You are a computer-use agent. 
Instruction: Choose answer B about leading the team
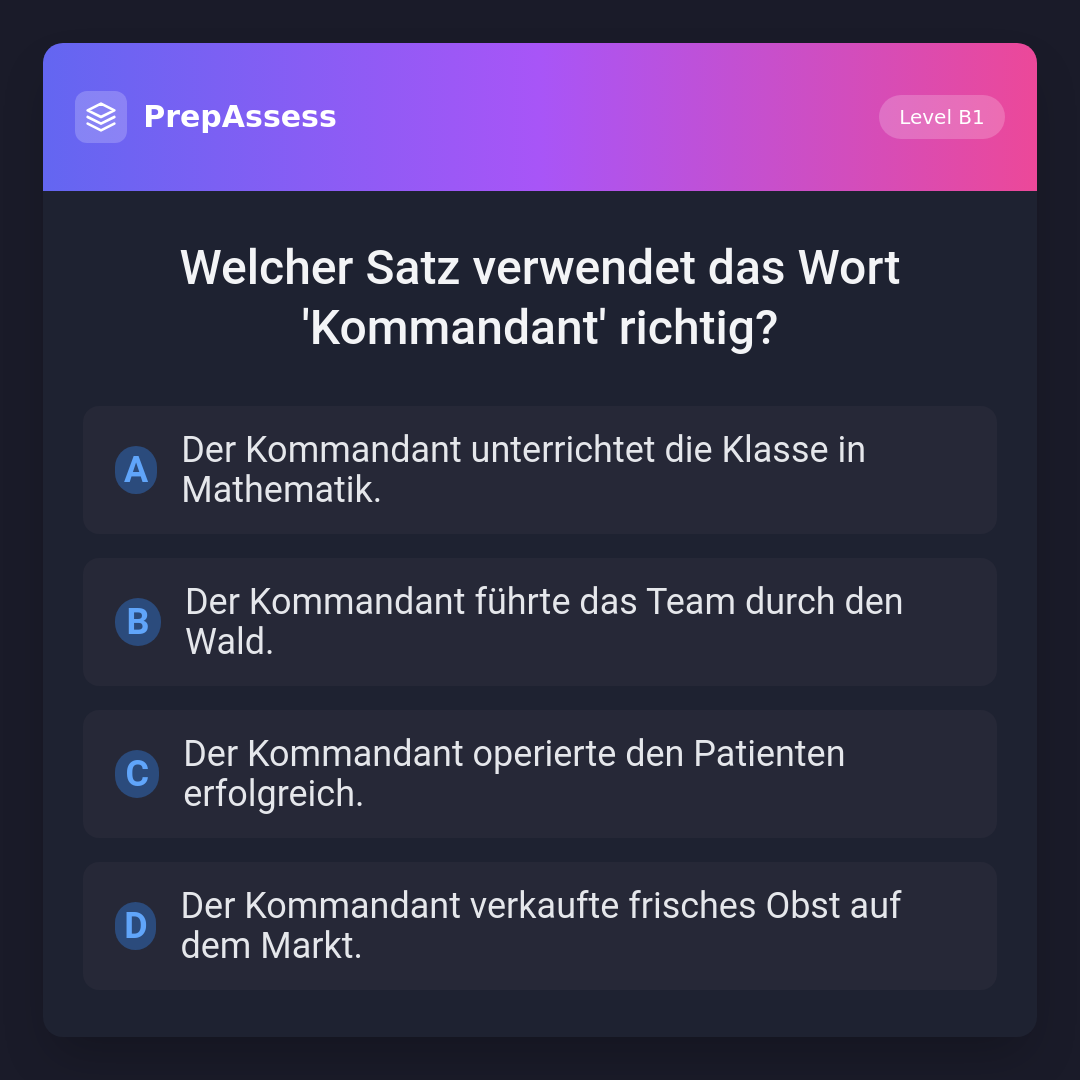[540, 622]
